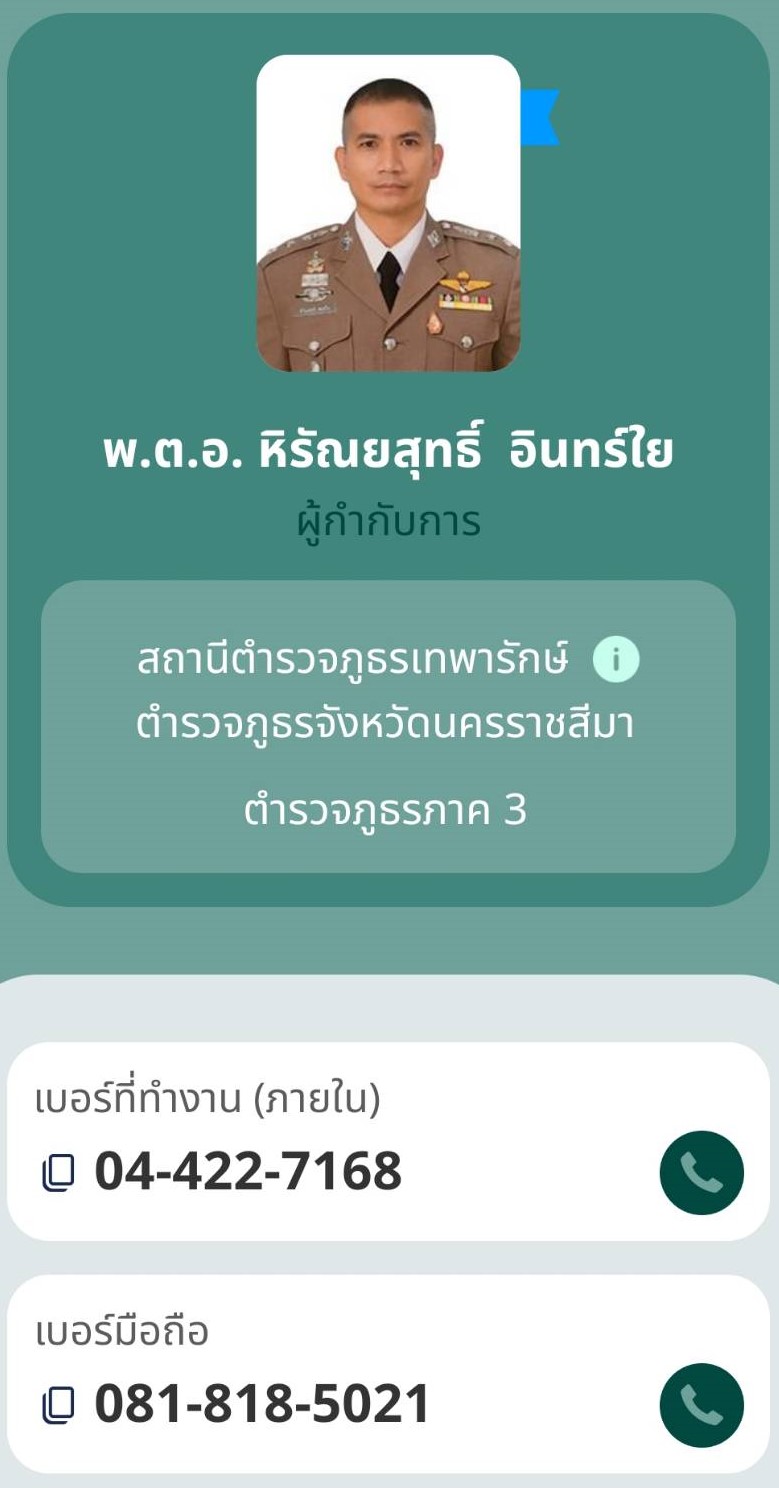Viewport: 779px width, 1488px height.
Task: Copy the work number 04-422-7168
Action: coord(58,1173)
